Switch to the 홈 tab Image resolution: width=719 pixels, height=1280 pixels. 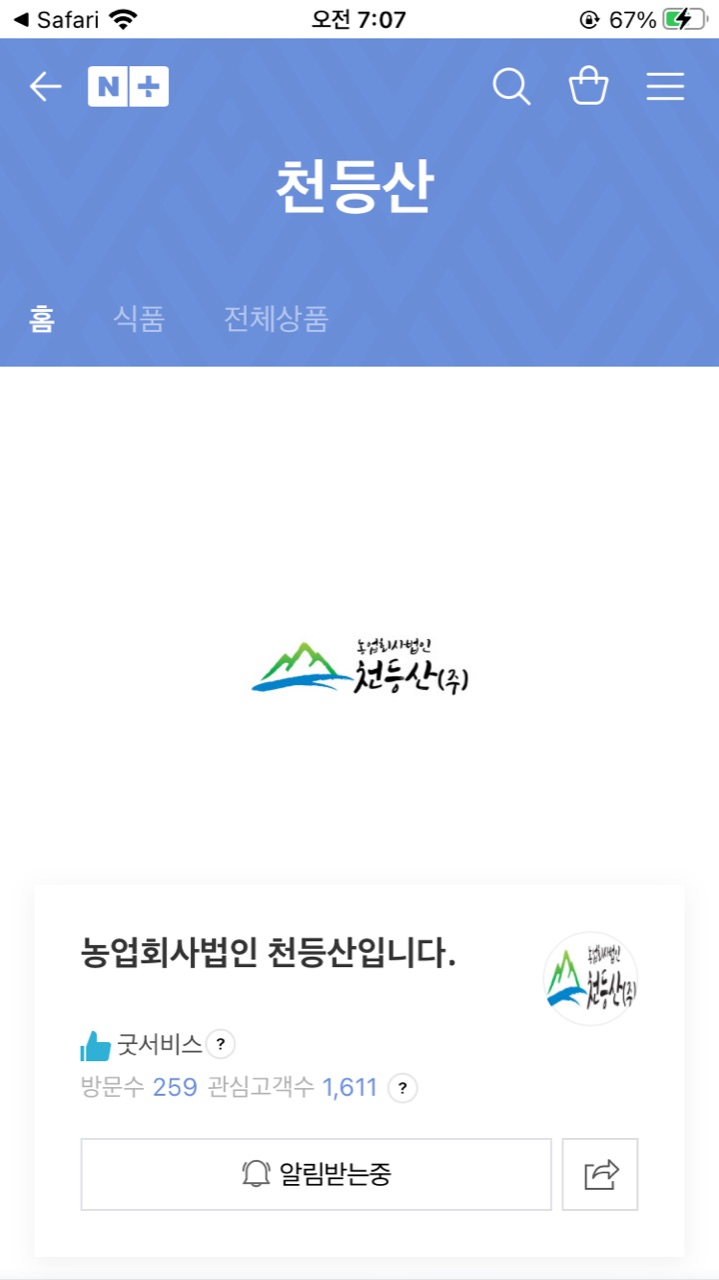41,319
